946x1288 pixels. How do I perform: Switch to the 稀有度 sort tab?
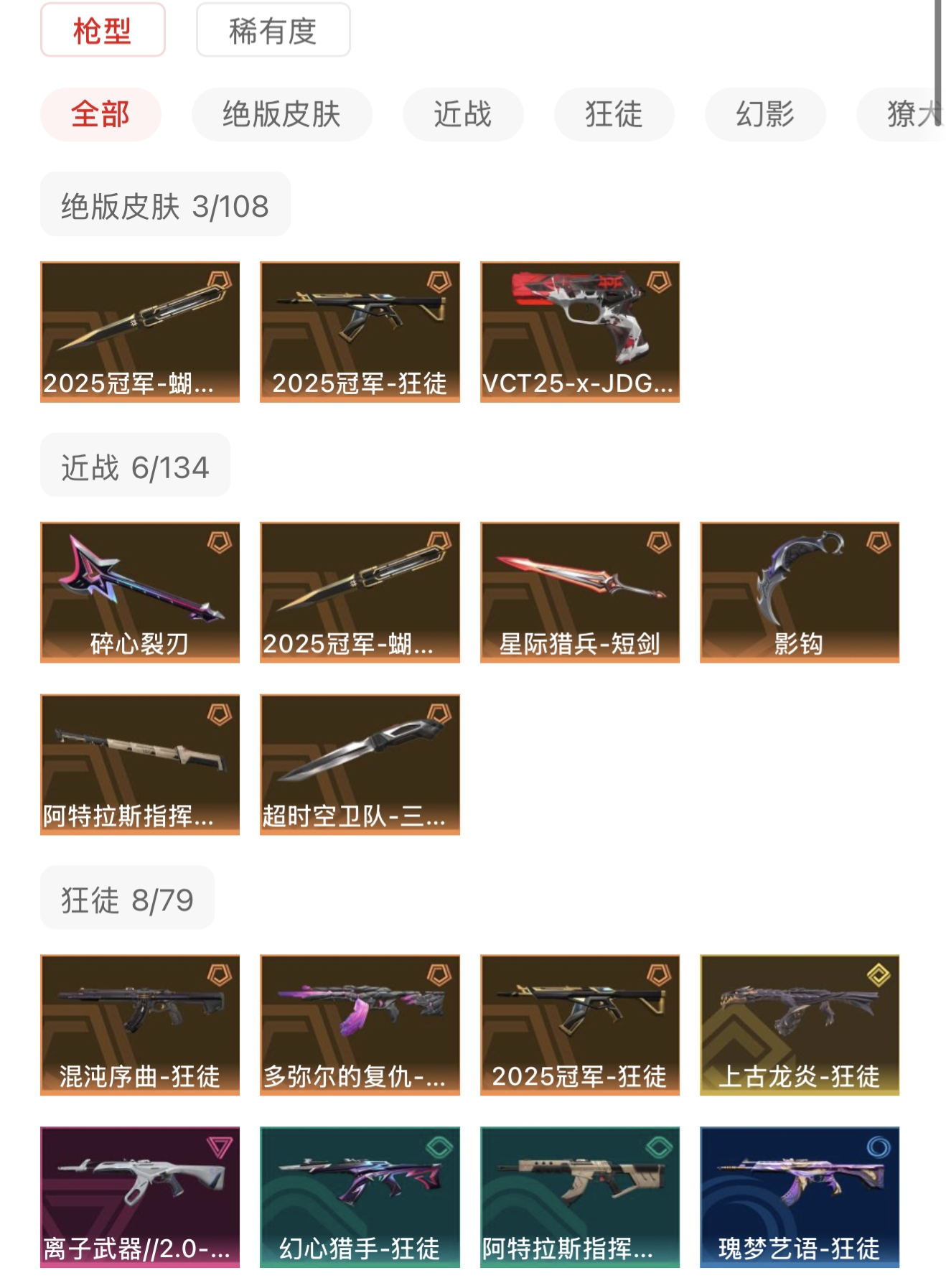pos(273,30)
